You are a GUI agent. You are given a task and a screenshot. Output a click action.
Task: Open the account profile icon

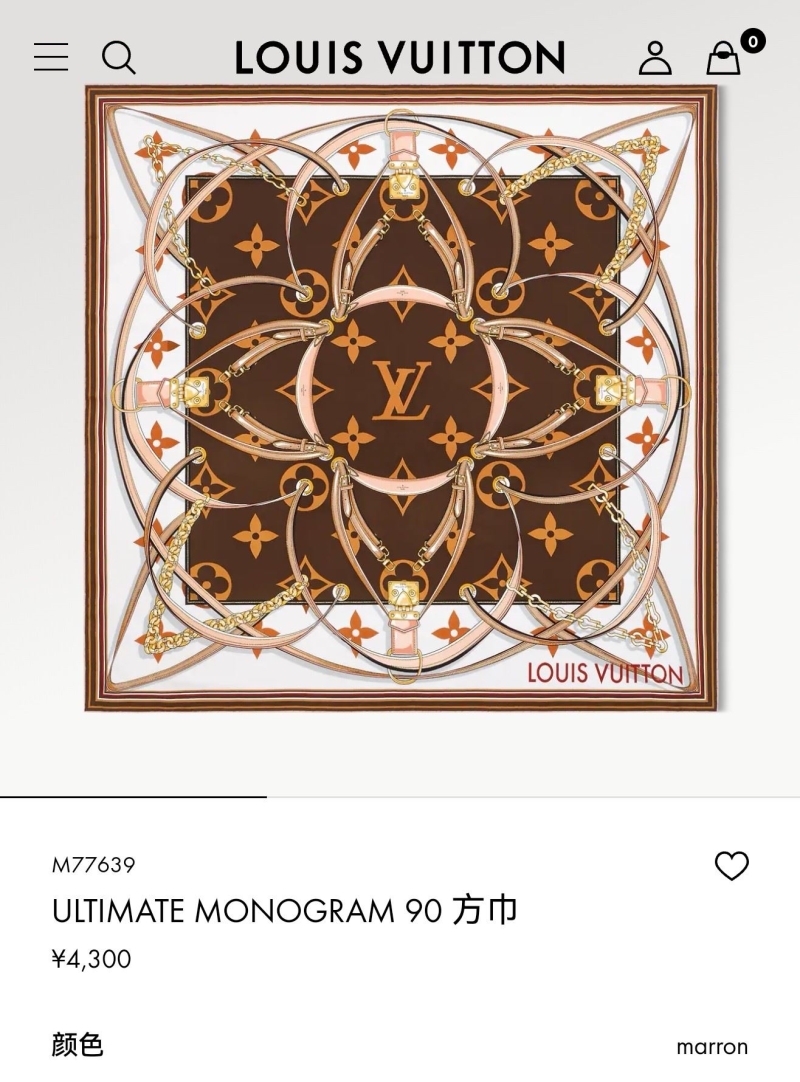tap(655, 58)
